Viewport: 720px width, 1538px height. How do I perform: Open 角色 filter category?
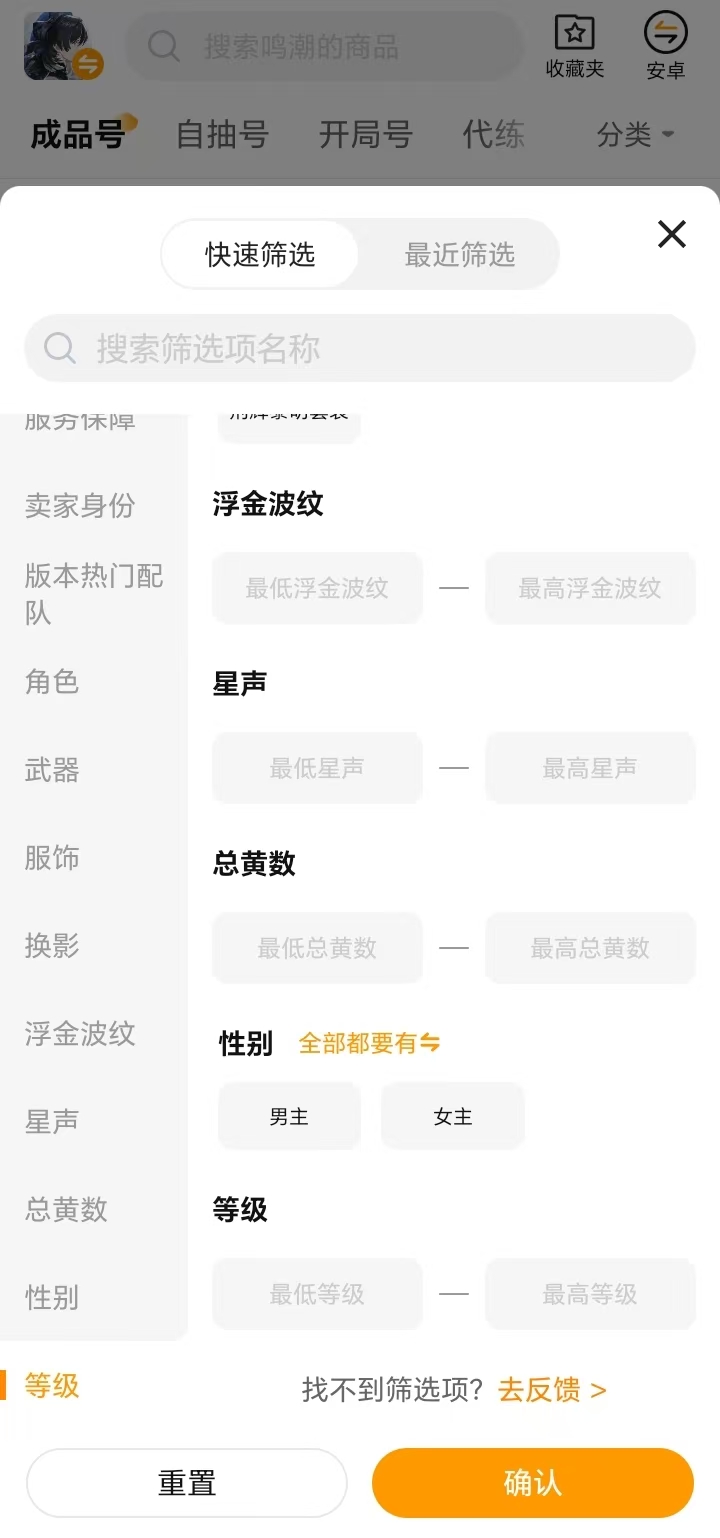tap(52, 682)
